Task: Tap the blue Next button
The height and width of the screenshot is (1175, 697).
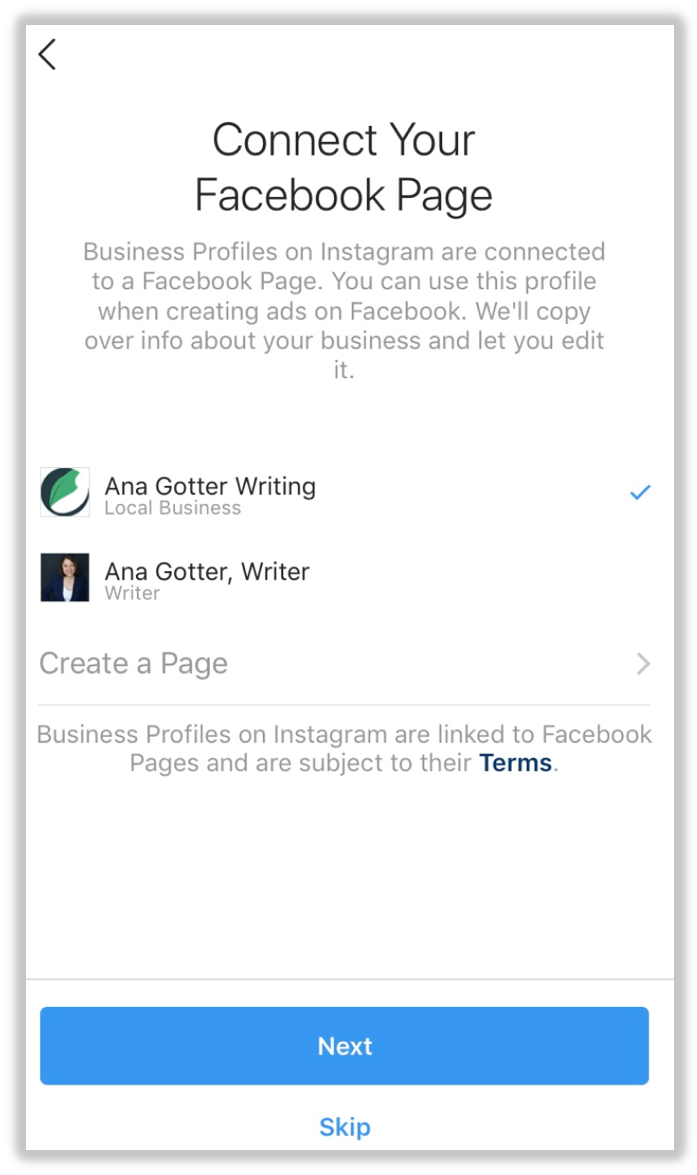Action: tap(344, 1046)
